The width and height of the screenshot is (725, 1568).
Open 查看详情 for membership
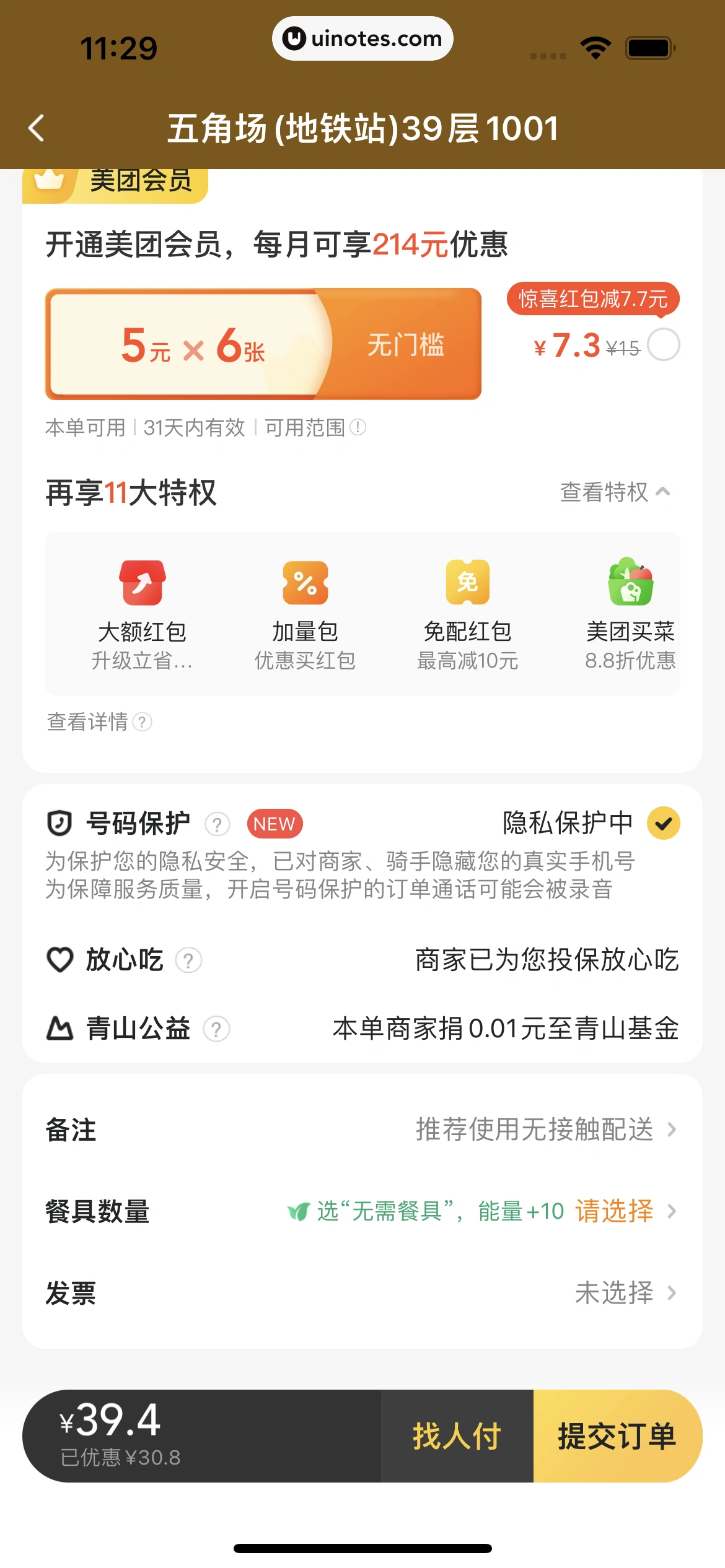tap(99, 722)
